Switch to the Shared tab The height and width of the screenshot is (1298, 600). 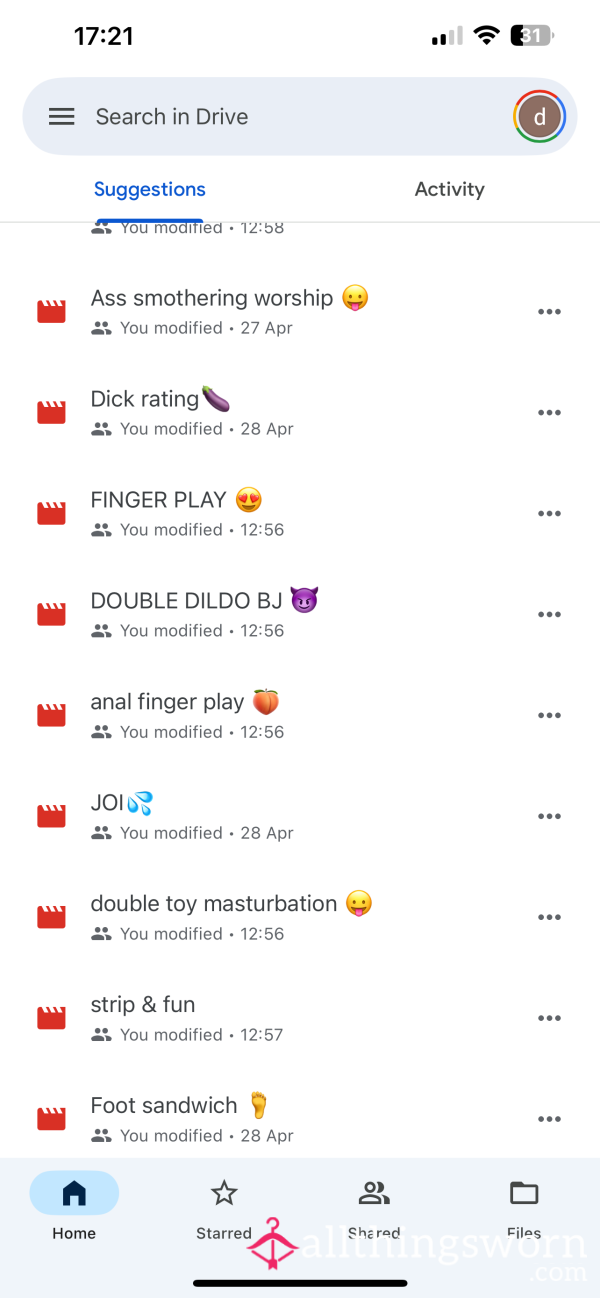pos(374,1208)
